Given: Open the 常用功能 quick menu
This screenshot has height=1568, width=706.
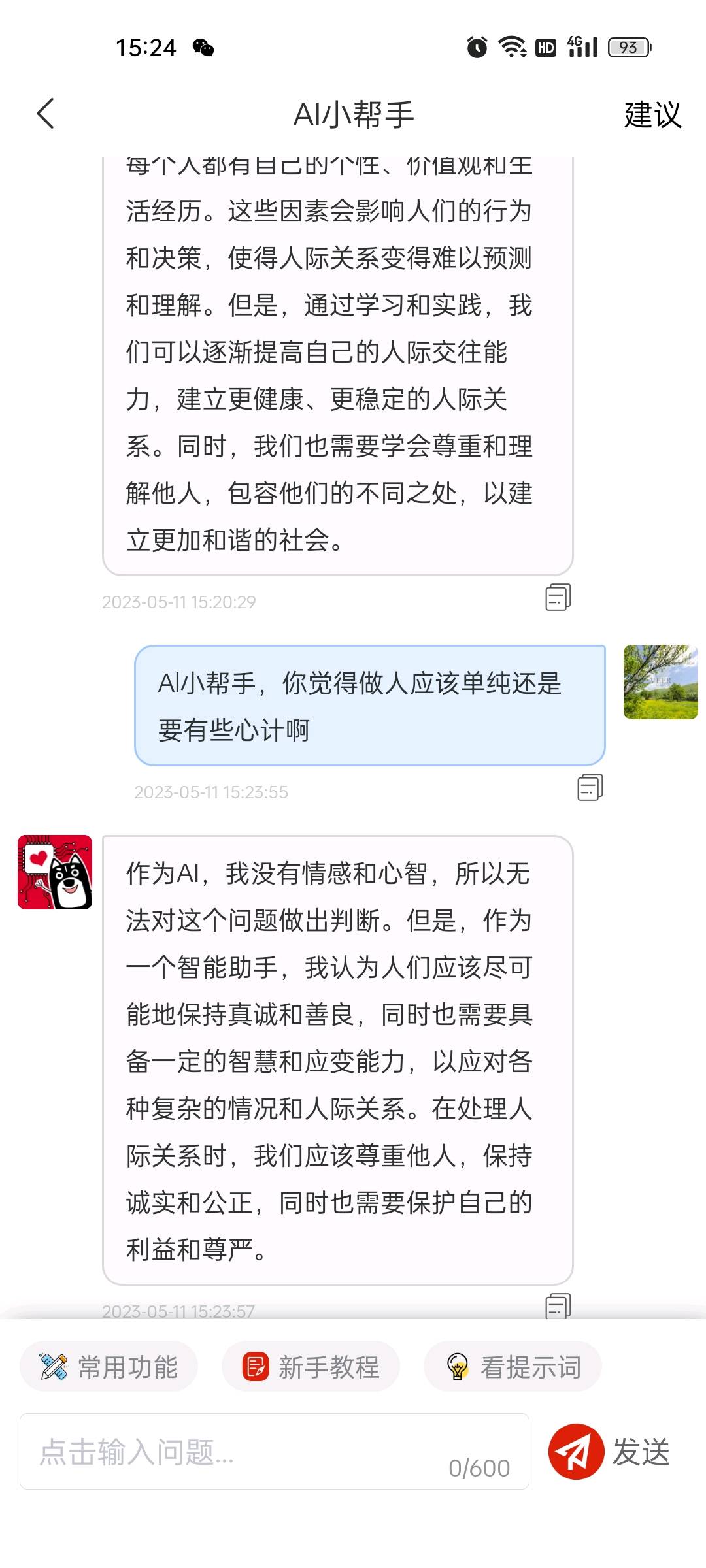Looking at the screenshot, I should 108,1365.
